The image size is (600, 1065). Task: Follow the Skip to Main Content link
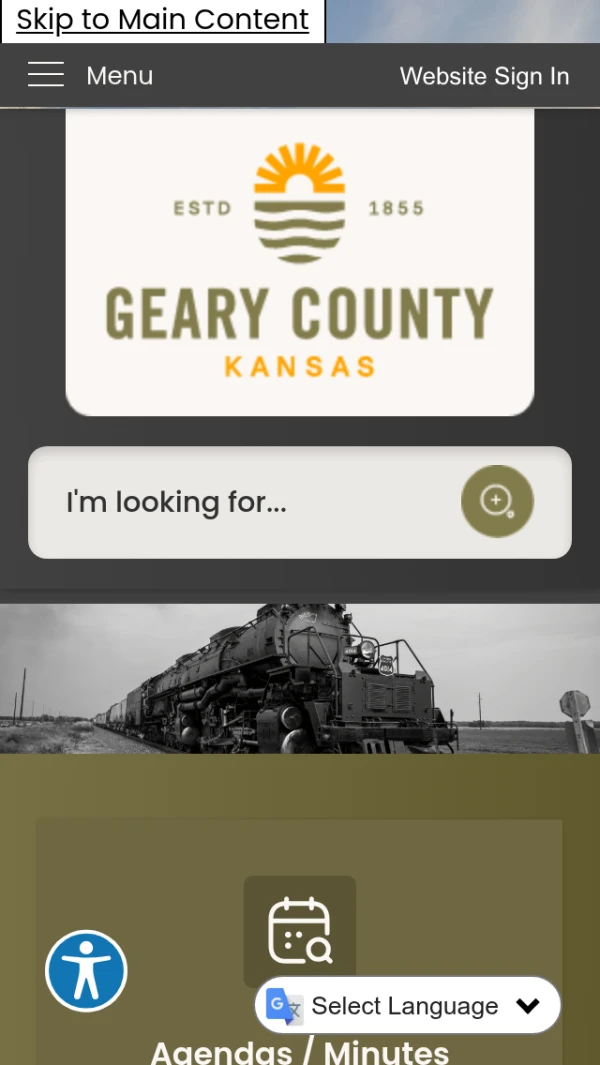pos(163,20)
